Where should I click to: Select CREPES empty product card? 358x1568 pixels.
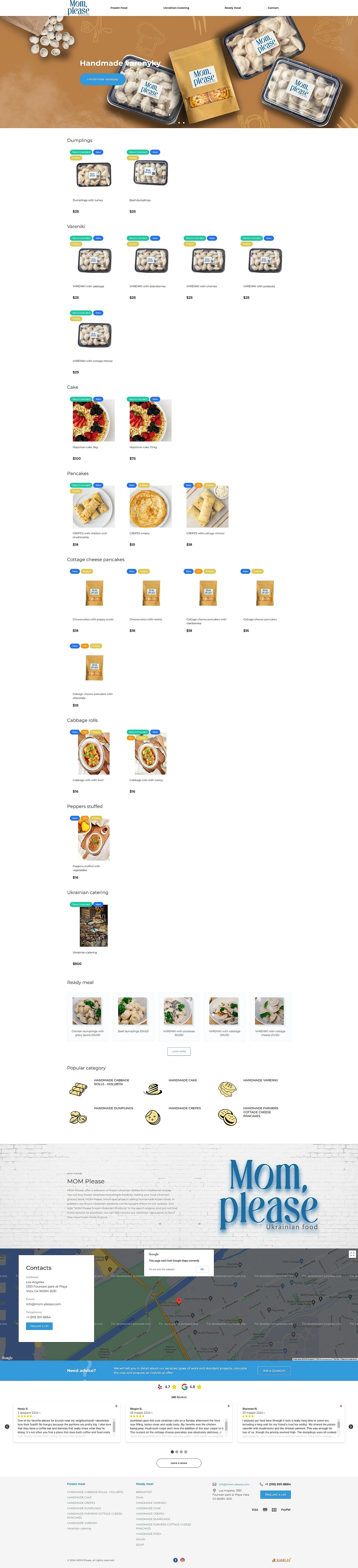(x=150, y=507)
